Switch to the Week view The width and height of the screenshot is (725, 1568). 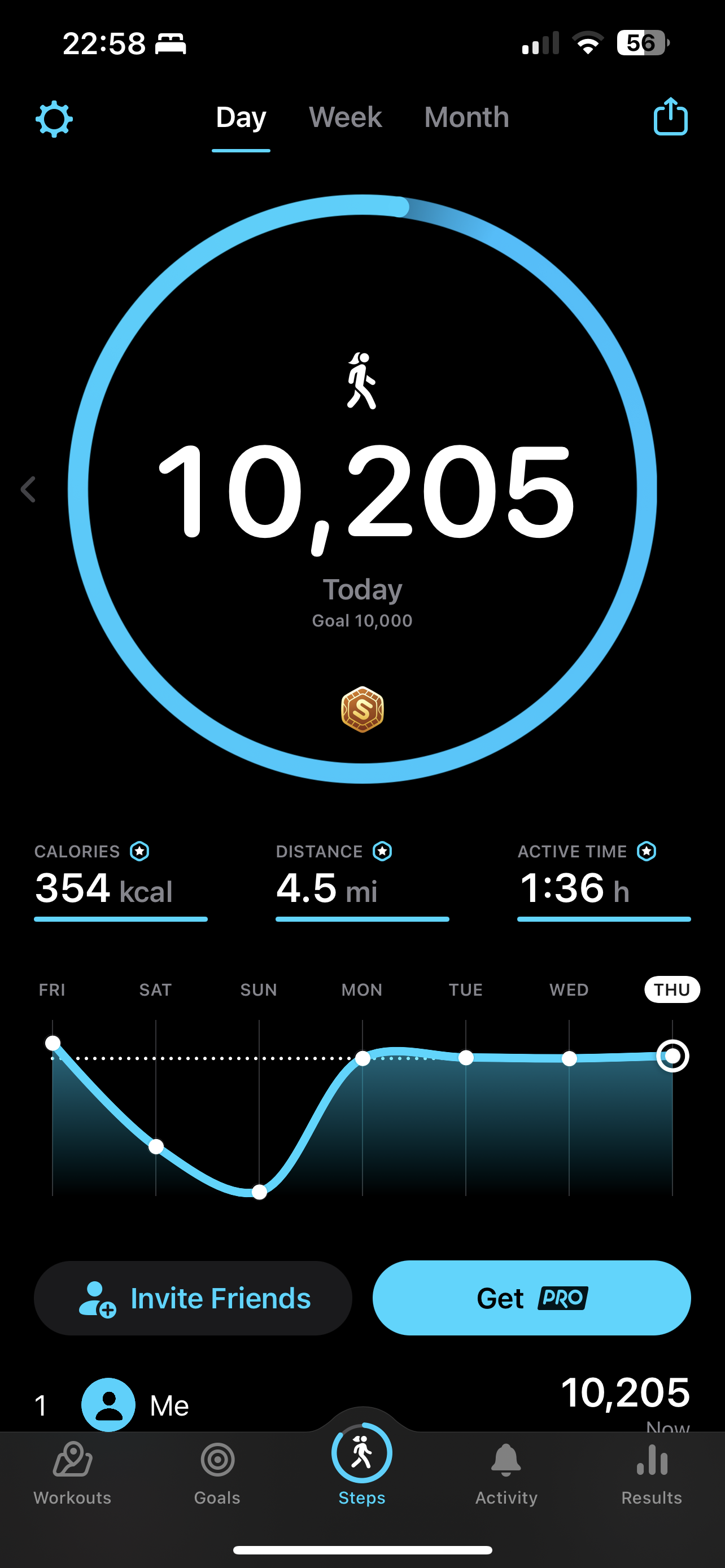(345, 117)
